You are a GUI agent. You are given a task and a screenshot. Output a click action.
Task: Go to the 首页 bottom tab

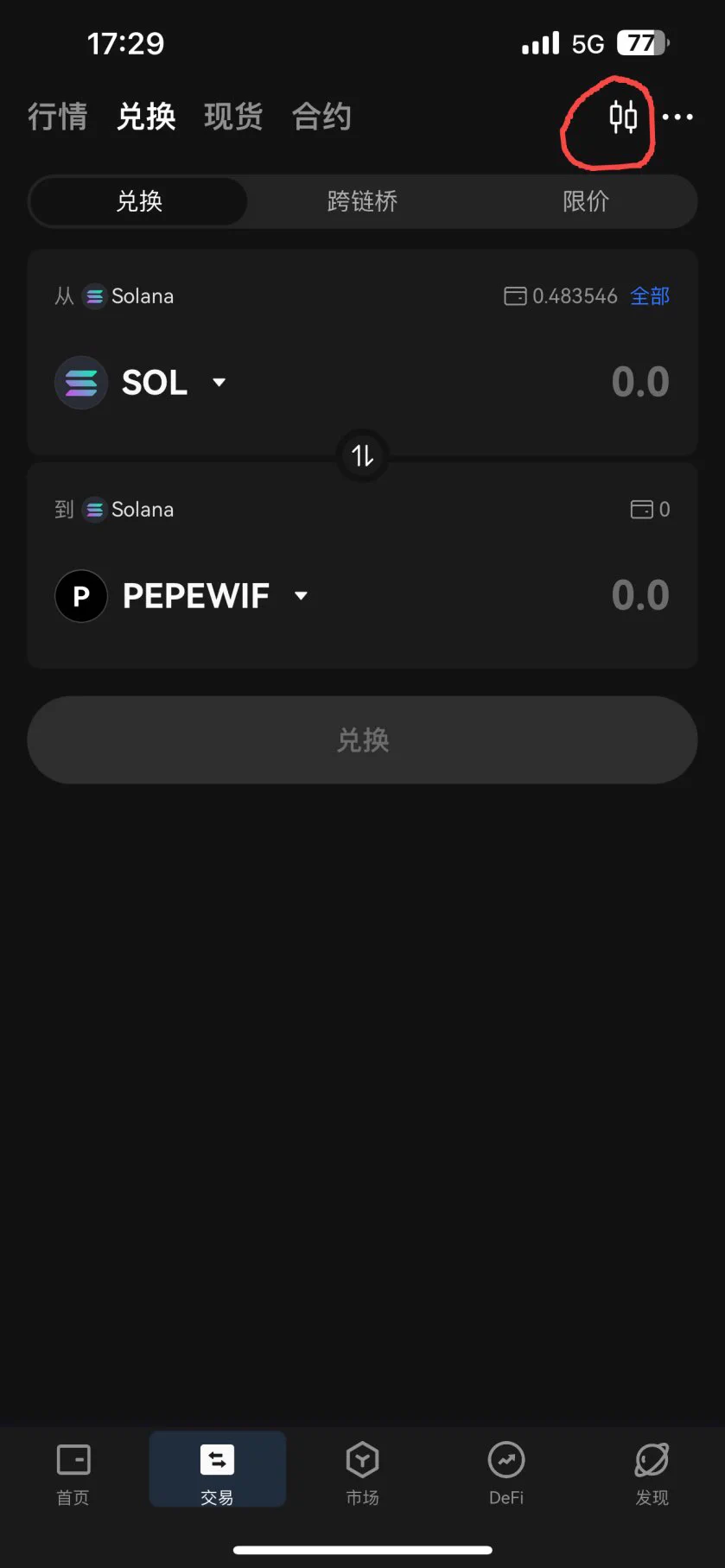tap(73, 1473)
